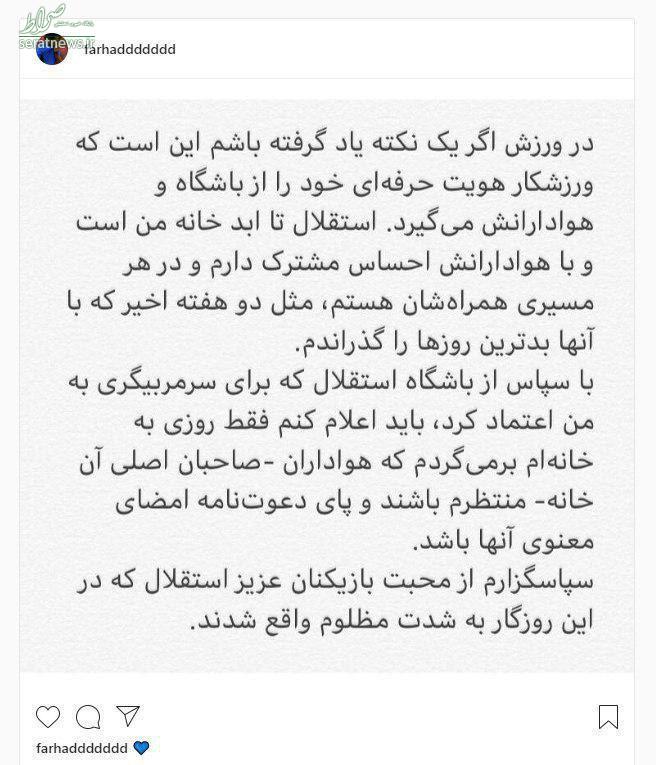Viewport: 656px width, 765px height.
Task: Open comments on this post
Action: 88,716
